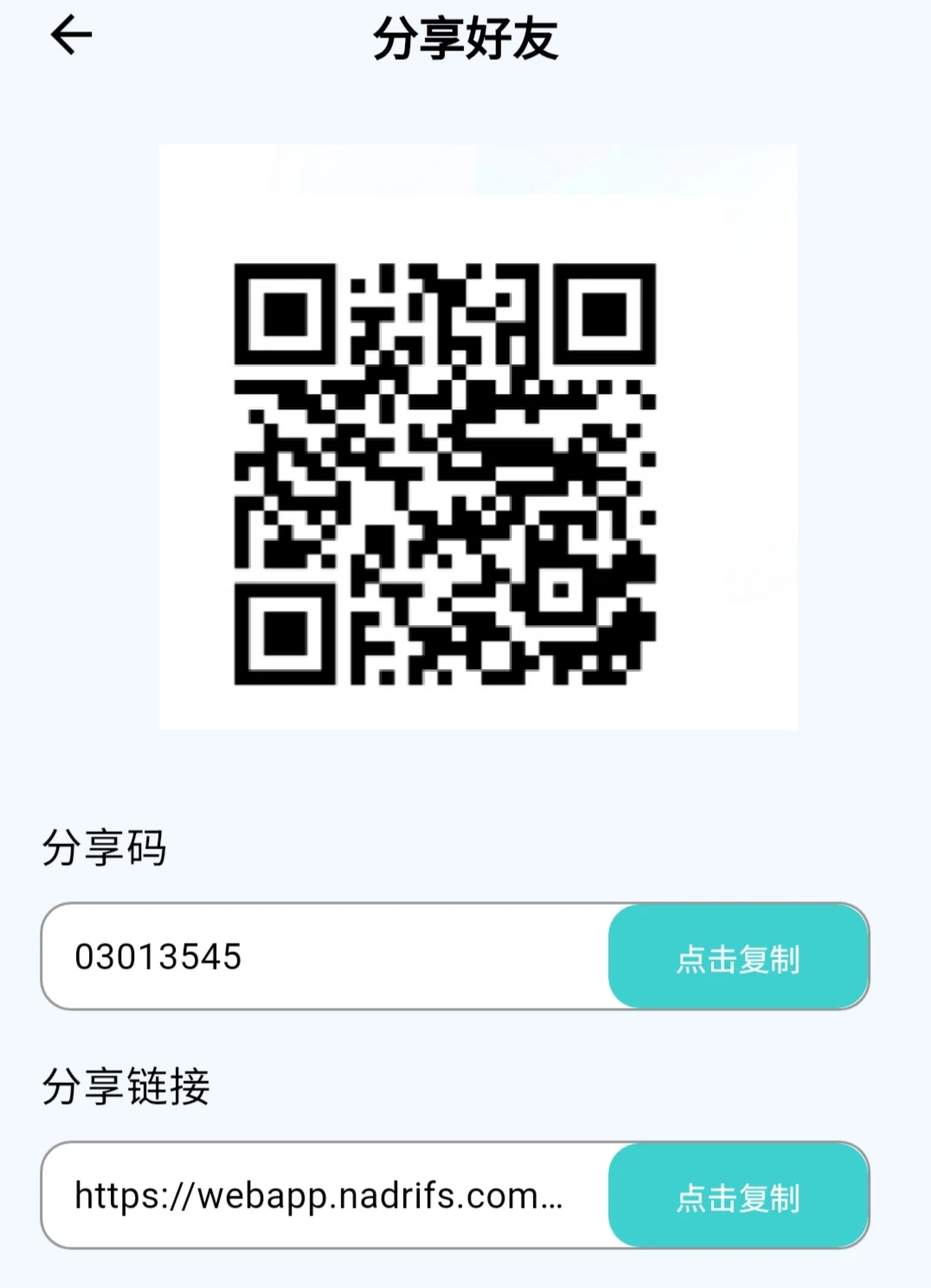Tap the rounded teal 点击复制 pill near 分享码
931x1288 pixels.
click(740, 956)
